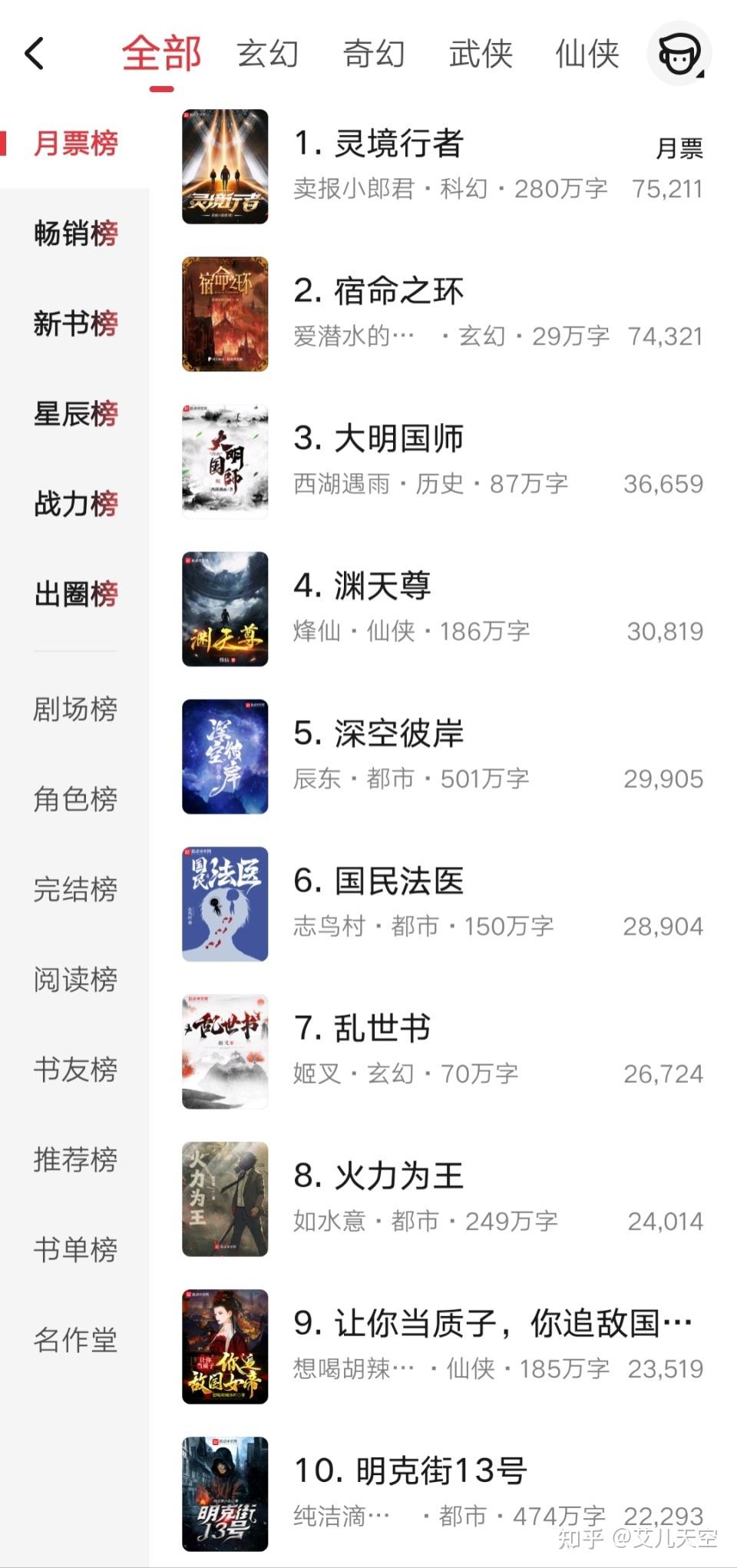Select the 新书榜 ranking list
This screenshot has height=1568, width=737.
tap(75, 323)
